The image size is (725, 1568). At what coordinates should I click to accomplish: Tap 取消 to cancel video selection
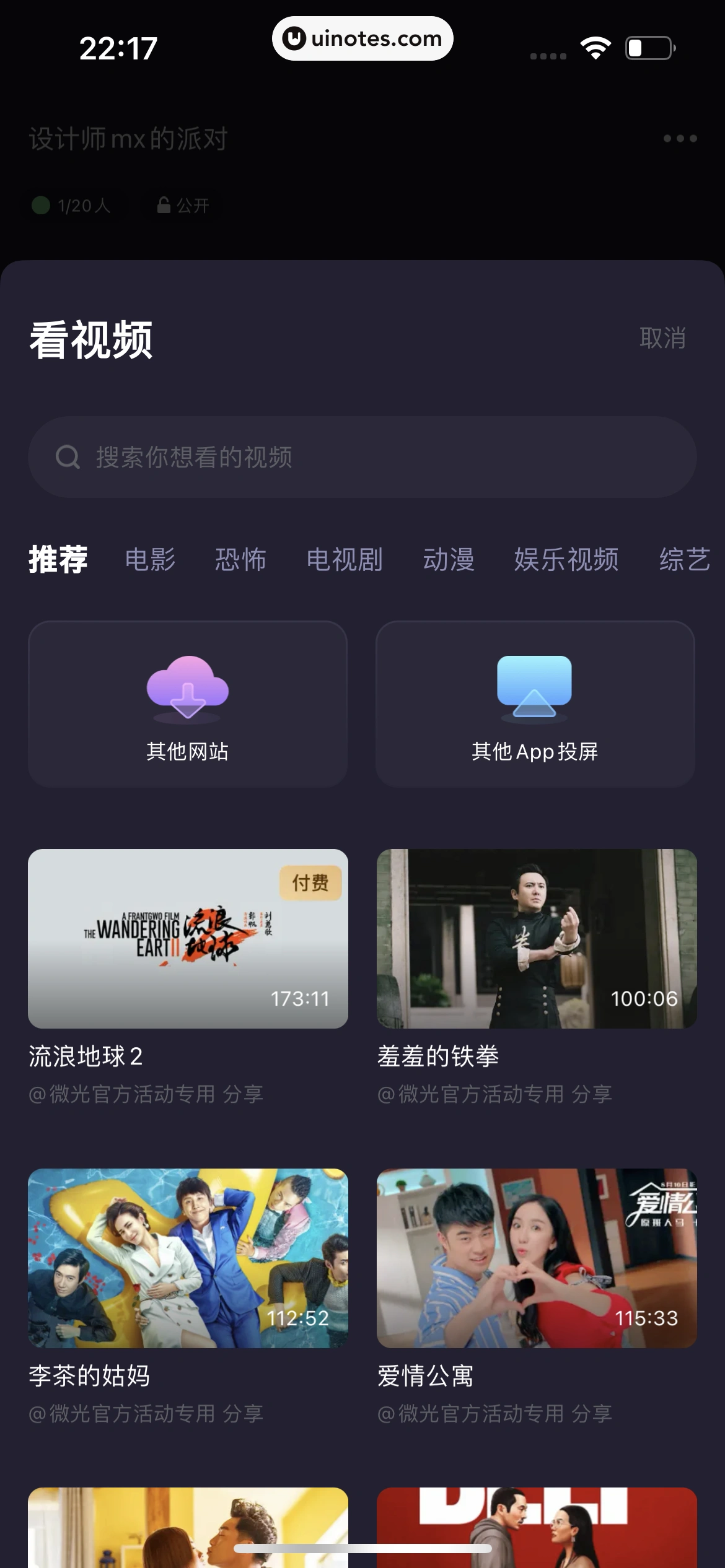662,338
